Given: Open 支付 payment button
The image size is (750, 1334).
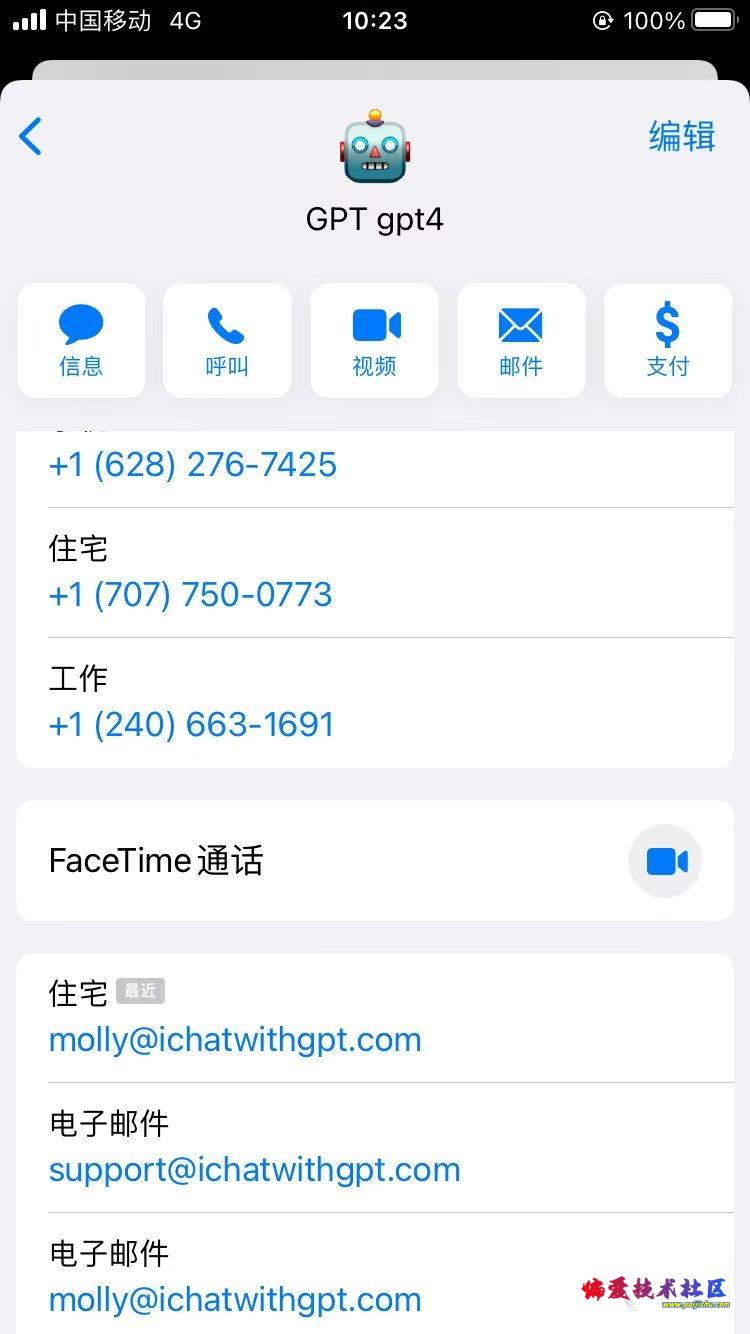Looking at the screenshot, I should 668,341.
